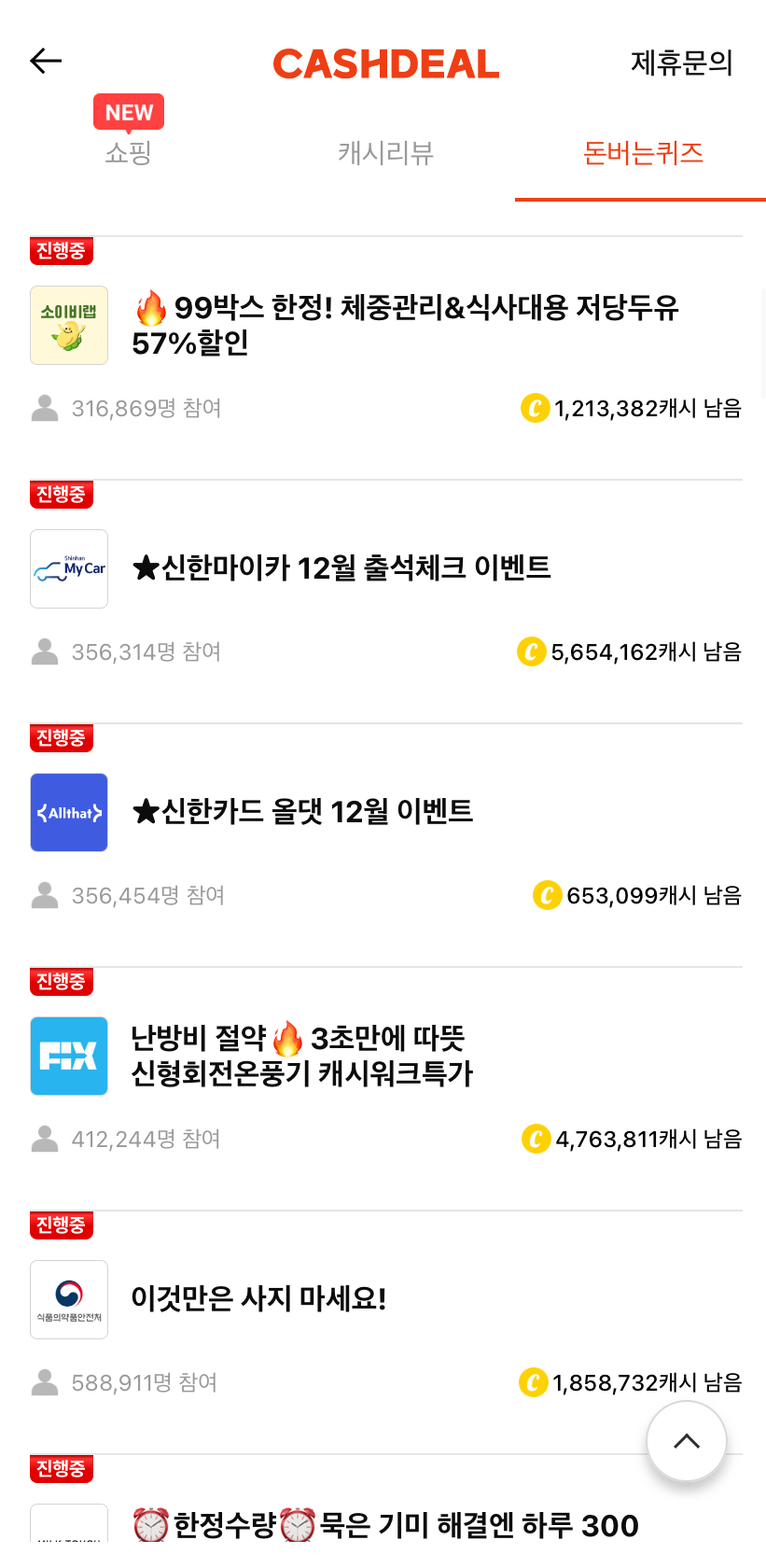Open the 식품의약품안전처 government logo icon

click(x=69, y=1299)
